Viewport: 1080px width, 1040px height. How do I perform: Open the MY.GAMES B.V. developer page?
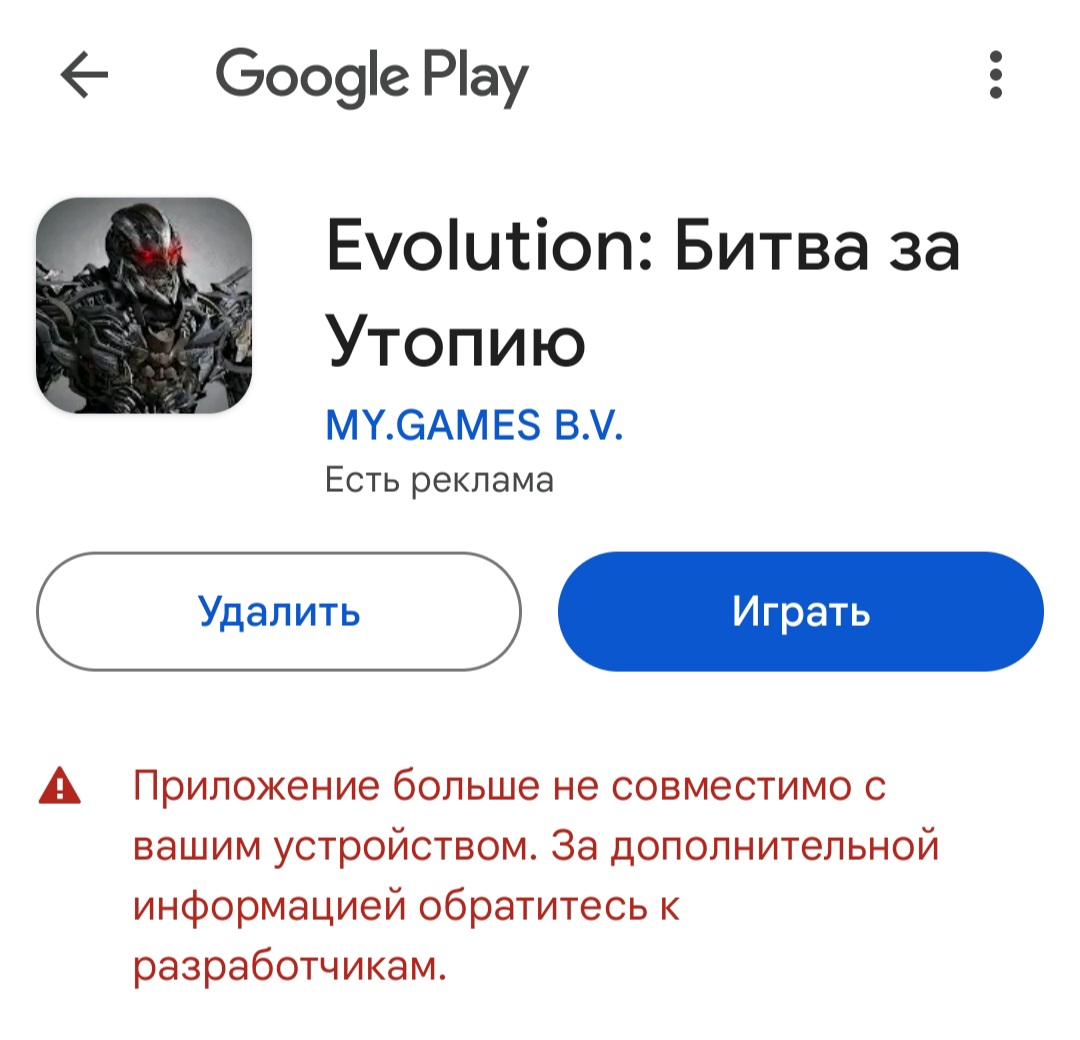pos(474,428)
